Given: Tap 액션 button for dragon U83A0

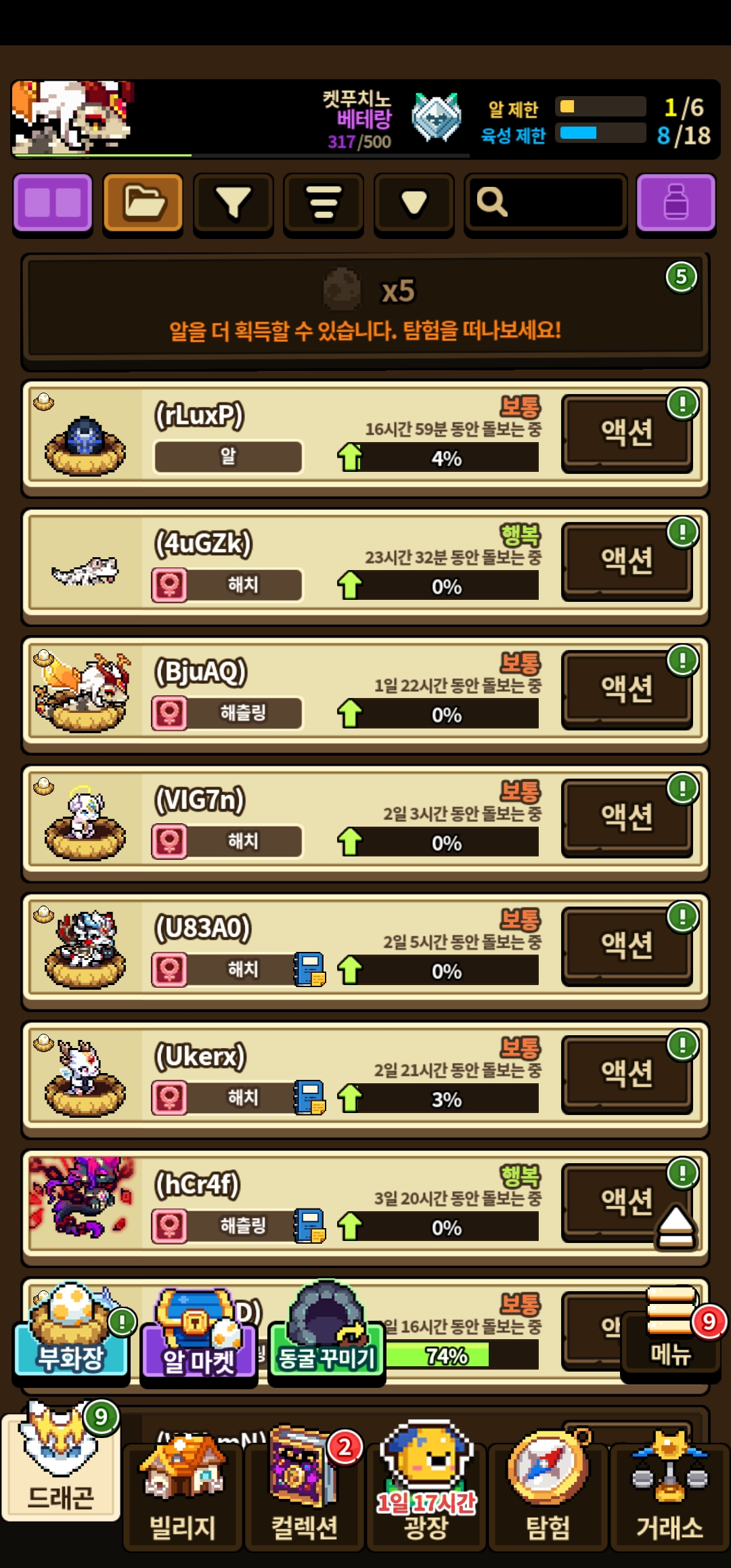Looking at the screenshot, I should [627, 945].
